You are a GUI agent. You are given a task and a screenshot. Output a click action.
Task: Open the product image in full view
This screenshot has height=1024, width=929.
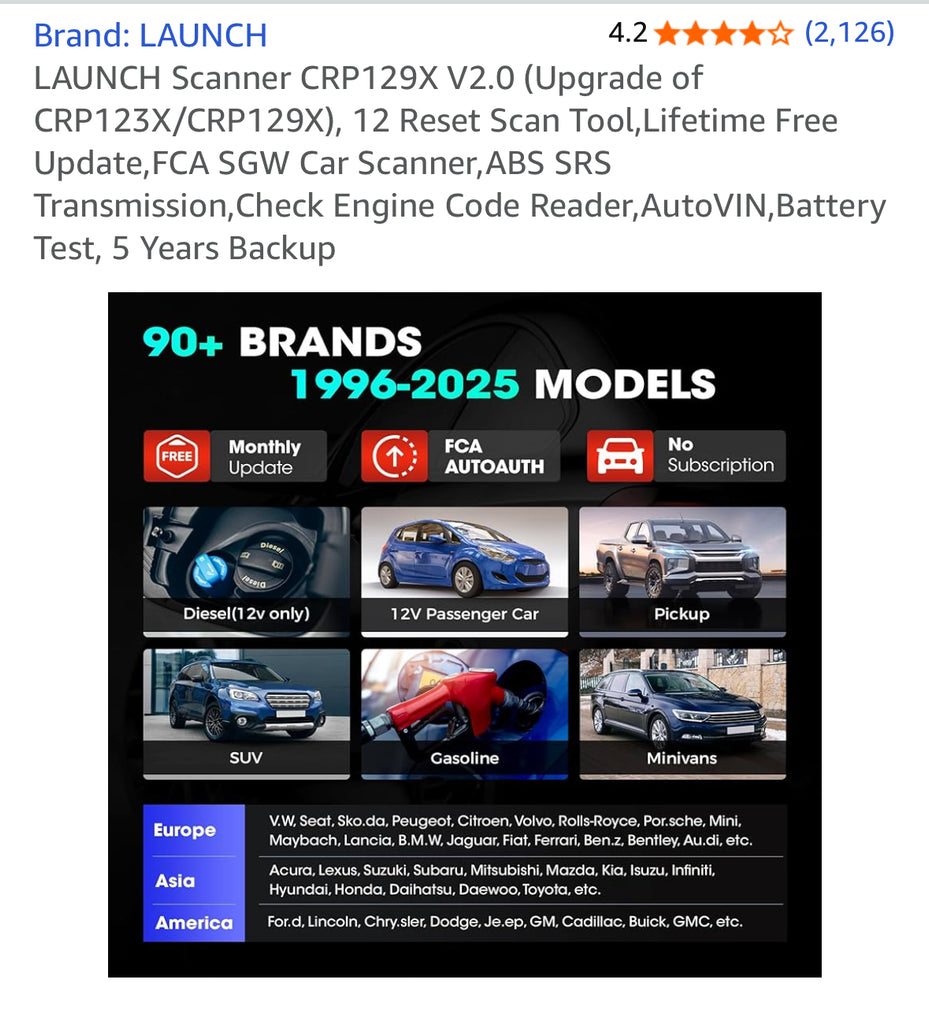tap(464, 634)
